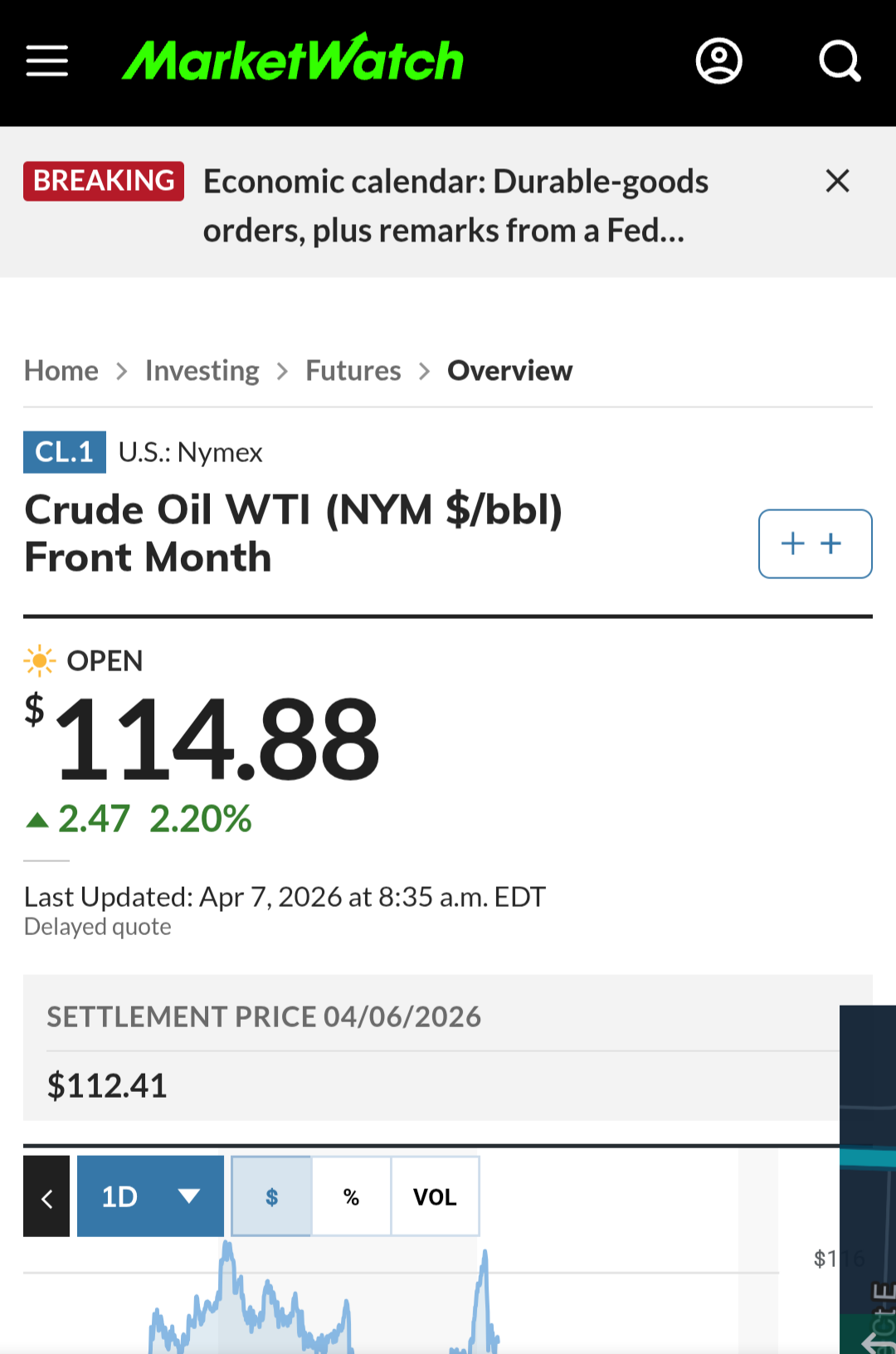Read the breaking Economic calendar headline
Image resolution: width=896 pixels, height=1354 pixels.
(x=455, y=206)
